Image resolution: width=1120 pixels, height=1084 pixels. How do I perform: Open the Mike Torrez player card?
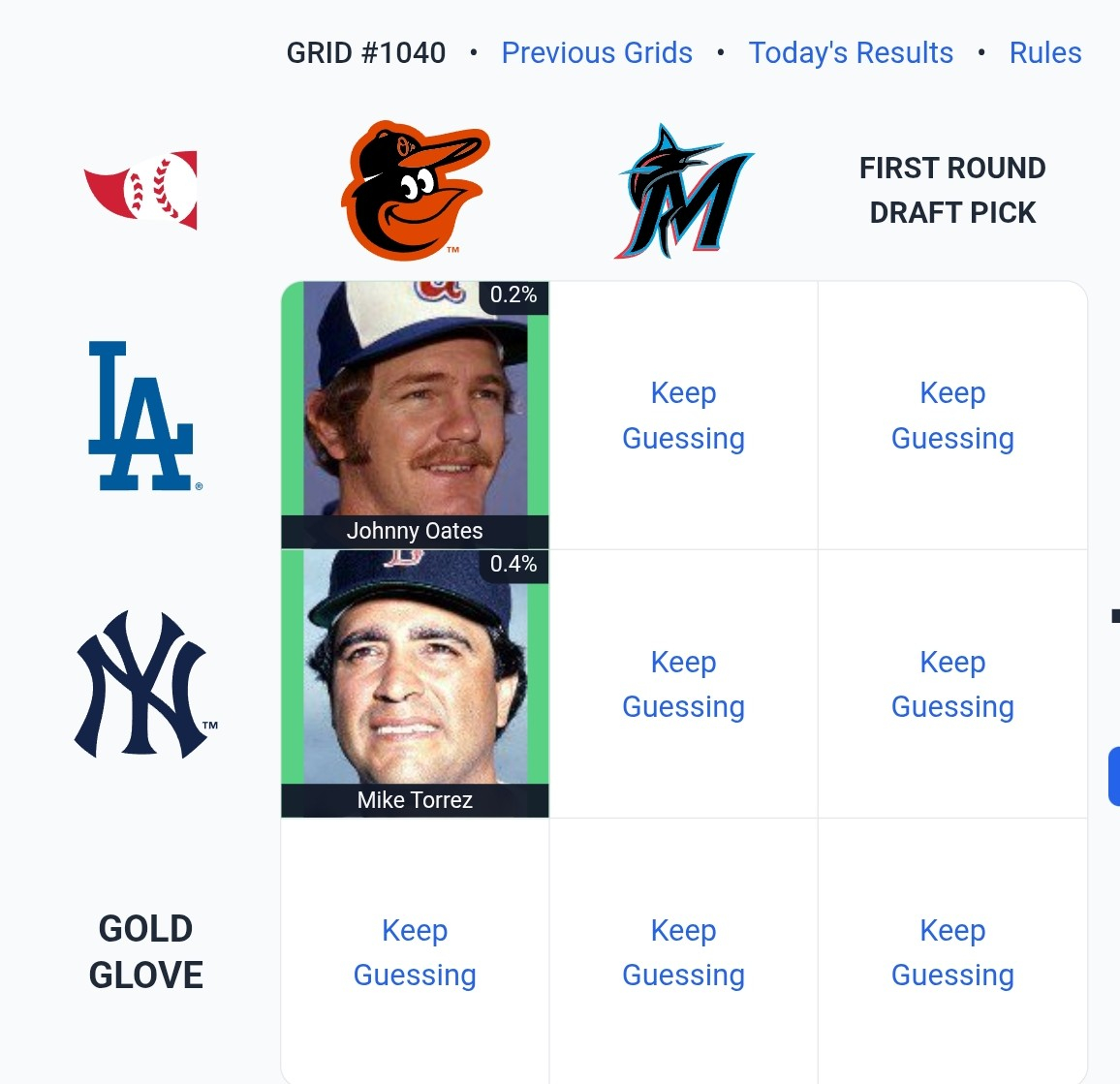pos(415,684)
